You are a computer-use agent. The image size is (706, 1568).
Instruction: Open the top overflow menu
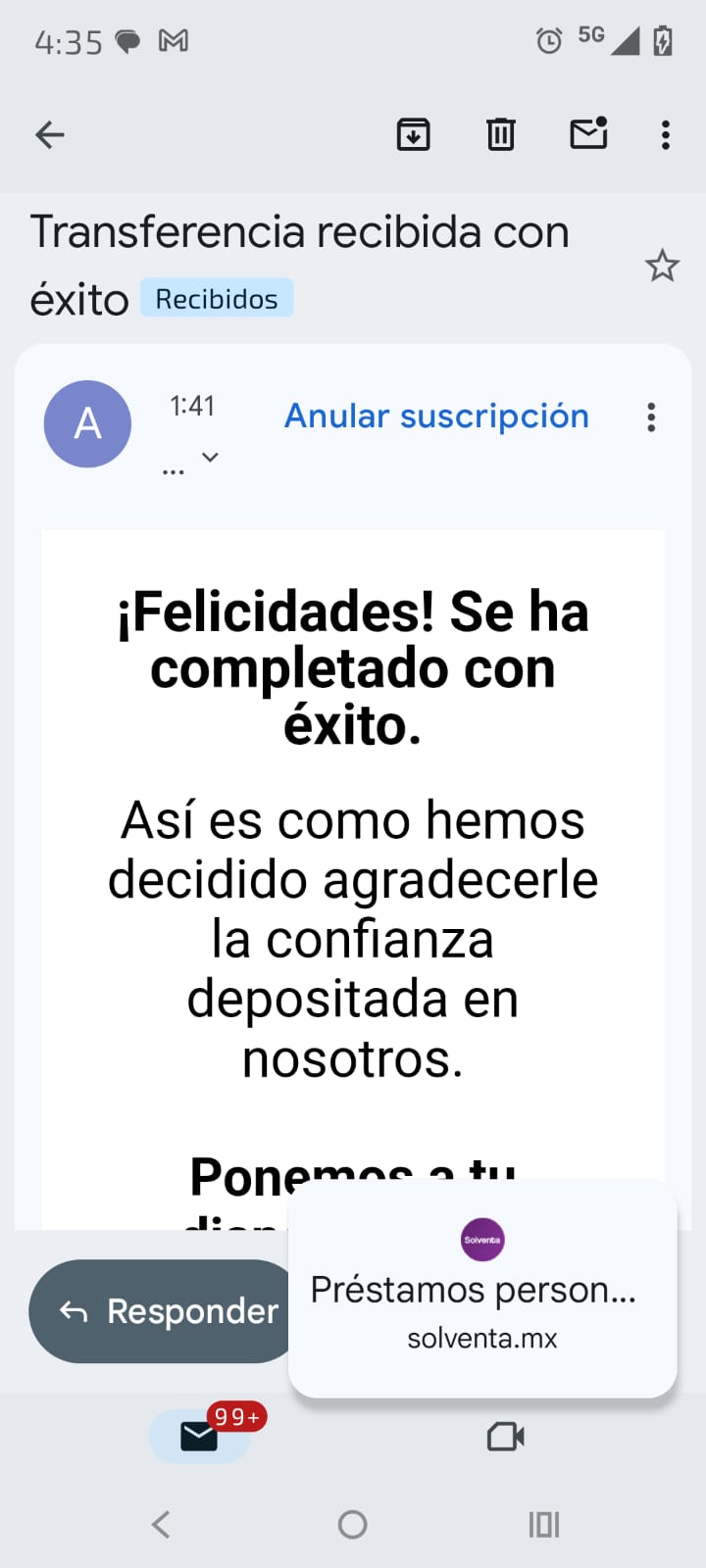tap(665, 134)
